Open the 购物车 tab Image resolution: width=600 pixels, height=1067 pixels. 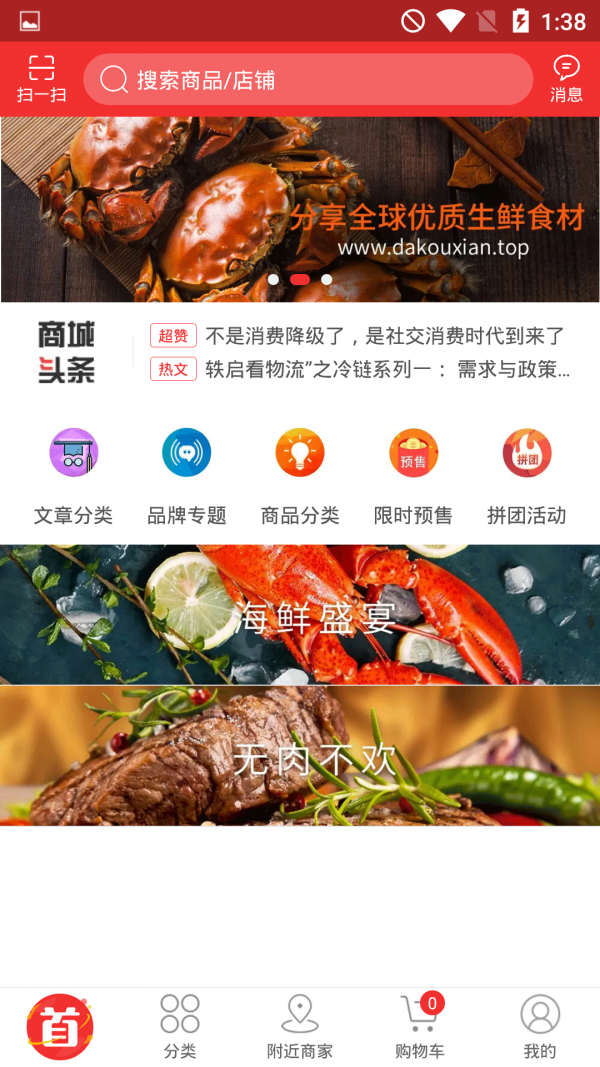(420, 1026)
